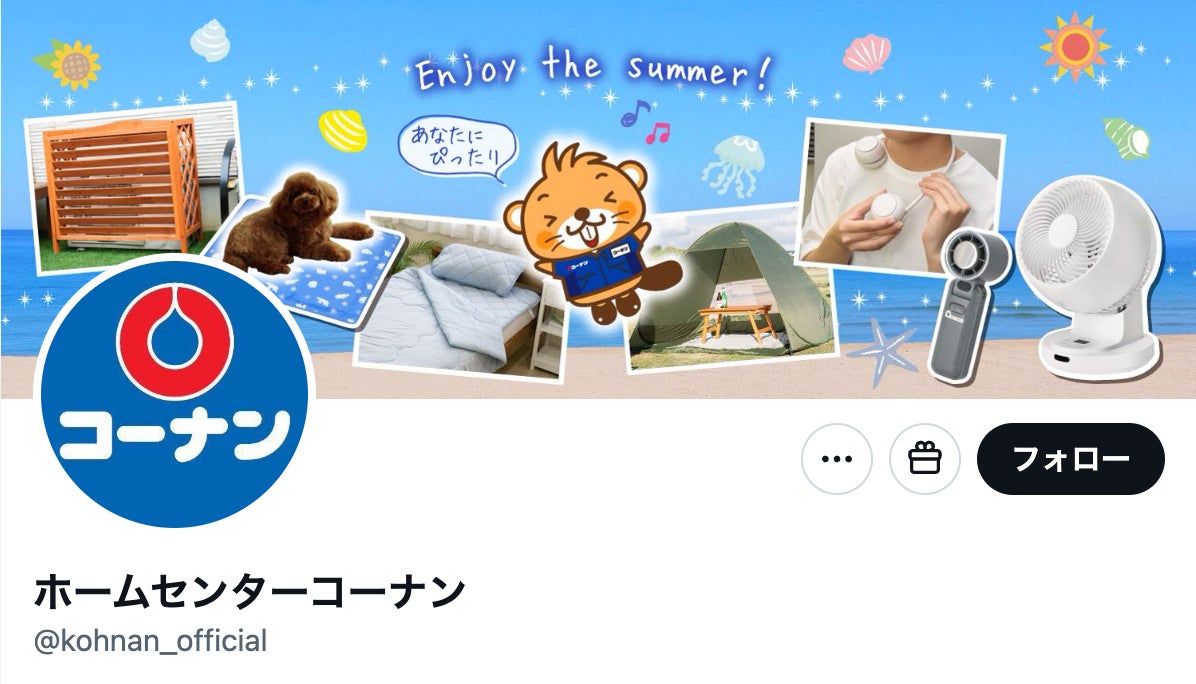
Task: Open the three-dot more options menu
Action: tap(836, 459)
